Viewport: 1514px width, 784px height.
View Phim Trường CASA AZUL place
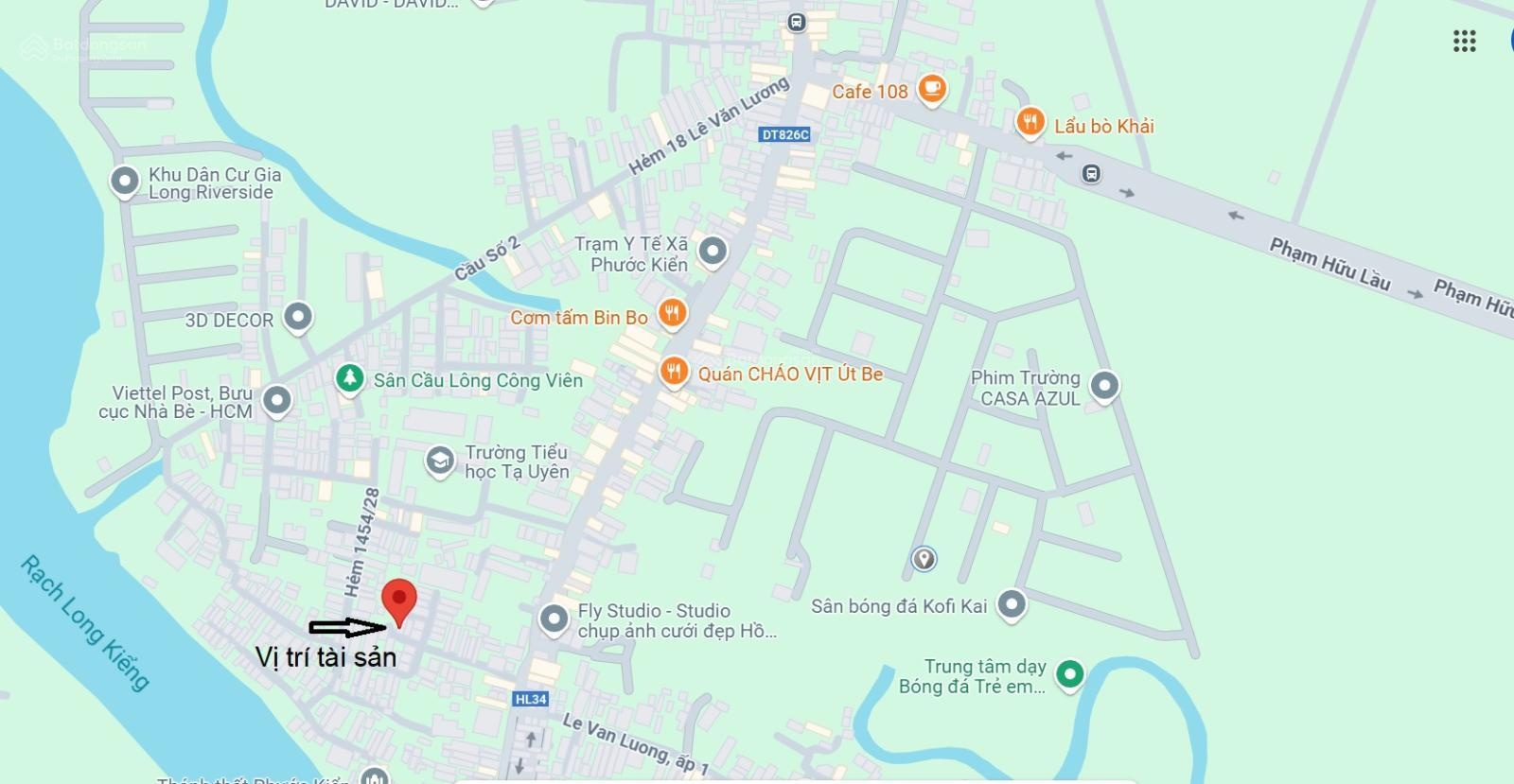1104,385
